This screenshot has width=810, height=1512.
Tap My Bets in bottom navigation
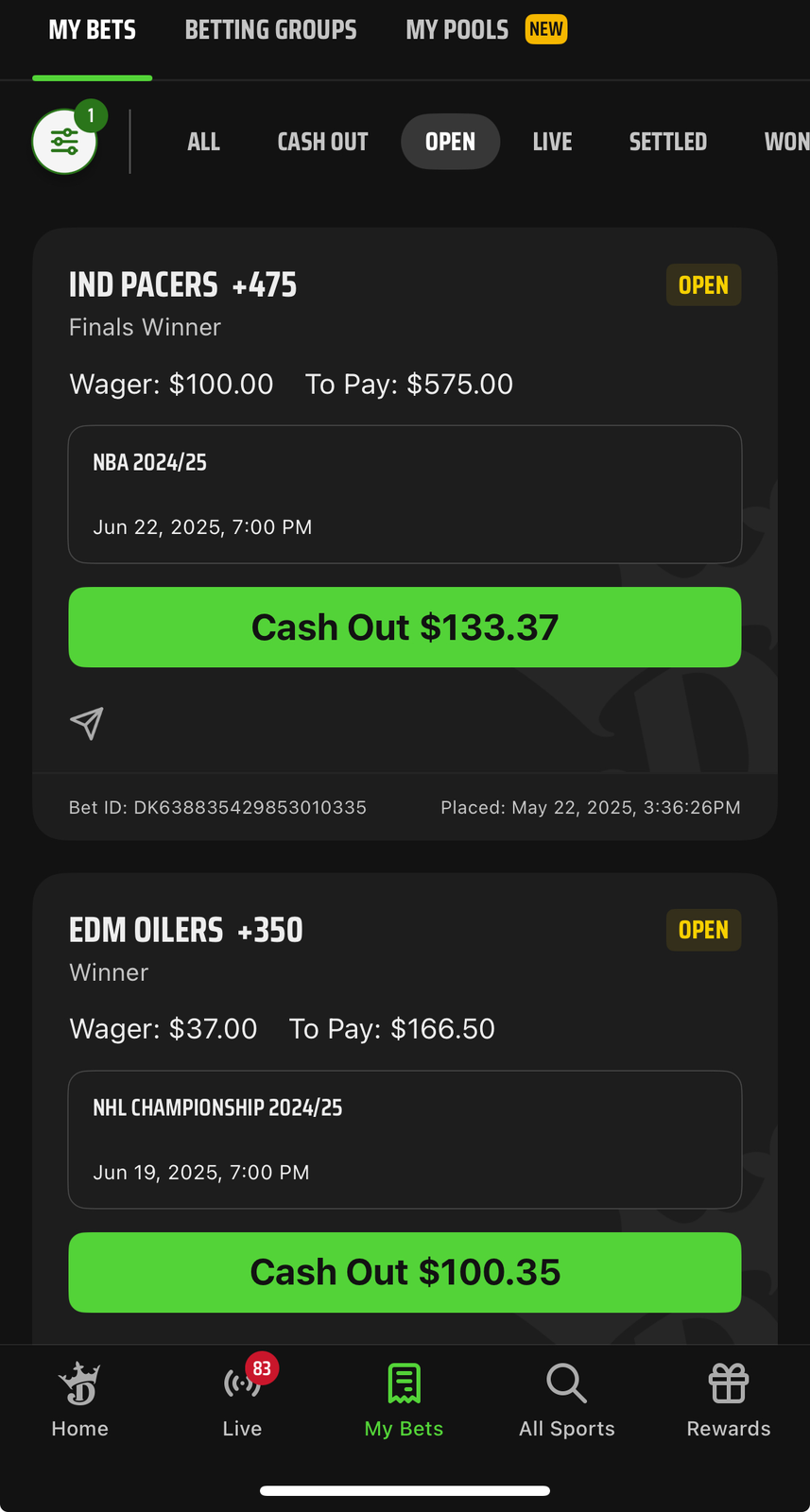404,1400
